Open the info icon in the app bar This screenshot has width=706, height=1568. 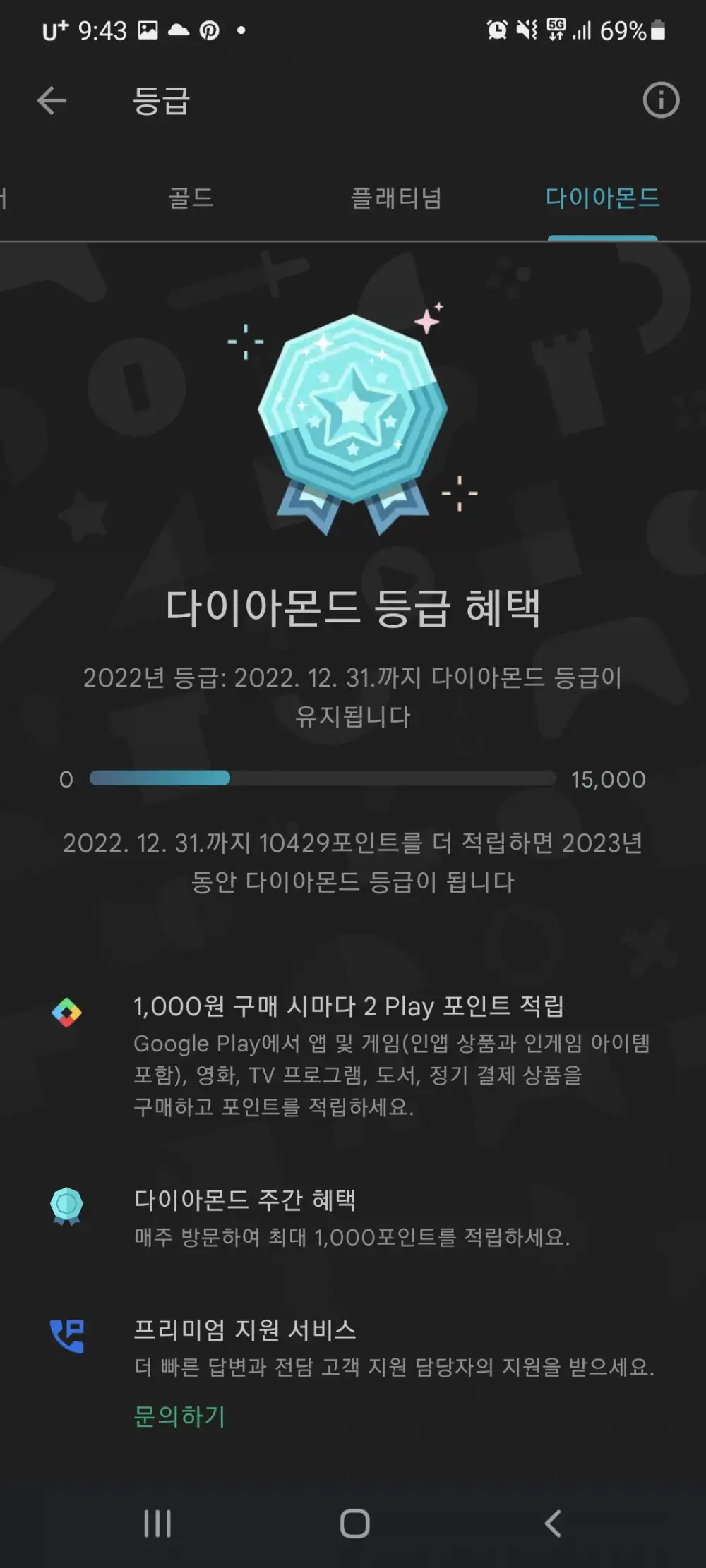click(x=661, y=100)
